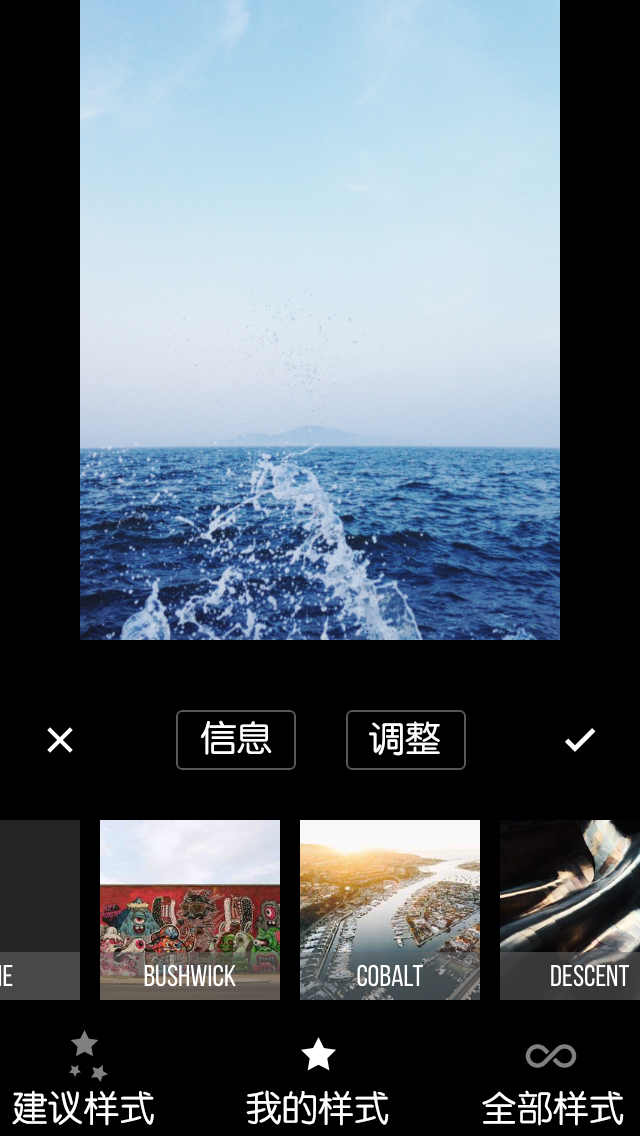640x1136 pixels.
Task: Select the Descent style
Action: (570, 910)
